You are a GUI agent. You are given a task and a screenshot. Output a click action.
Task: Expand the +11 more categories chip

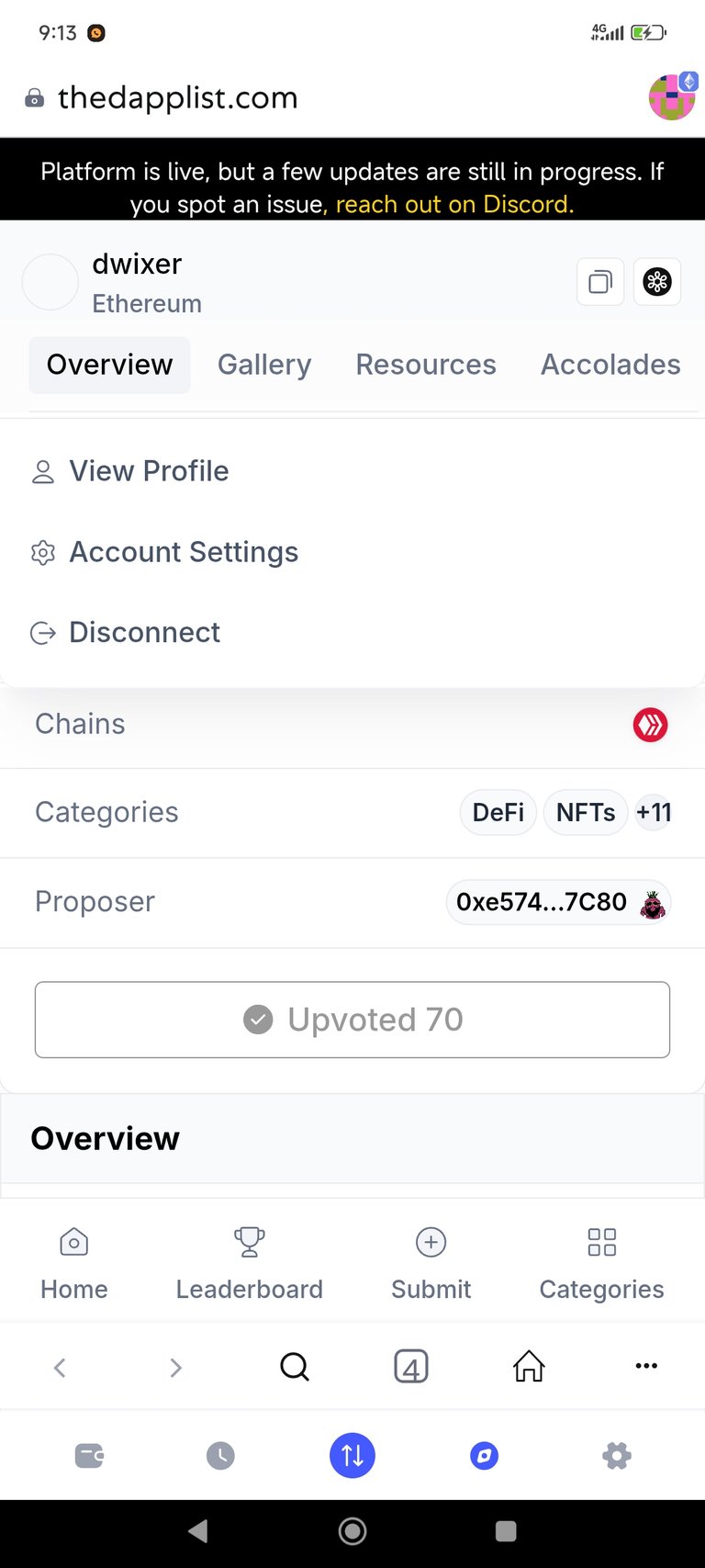click(654, 812)
